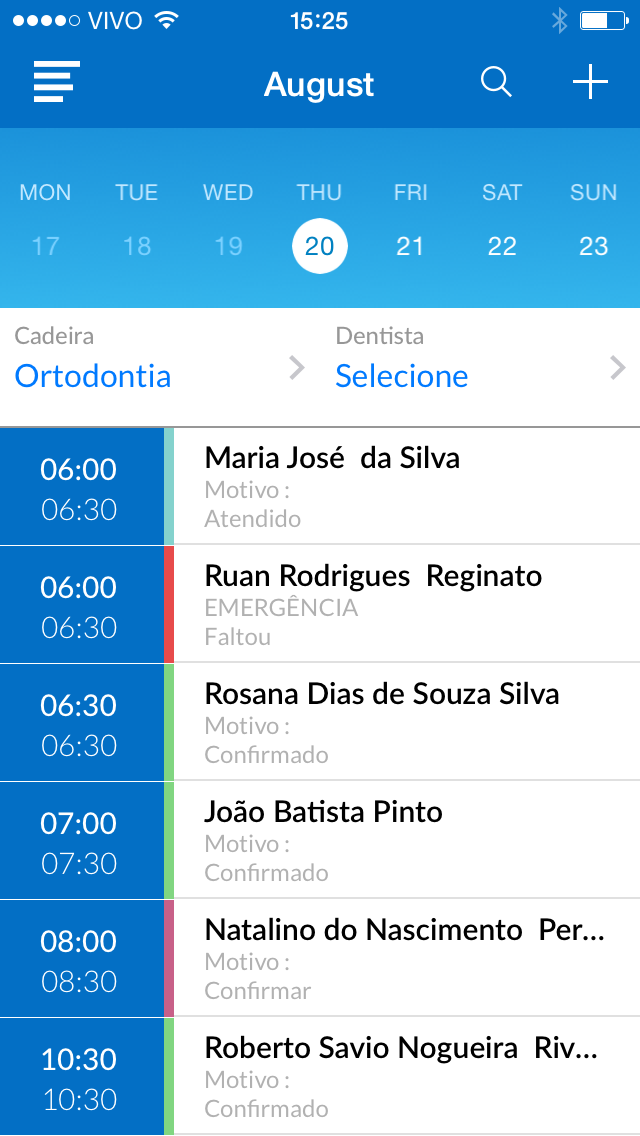Viewport: 640px width, 1136px height.
Task: Open João Batista Pinto's appointment
Action: pyautogui.click(x=320, y=840)
